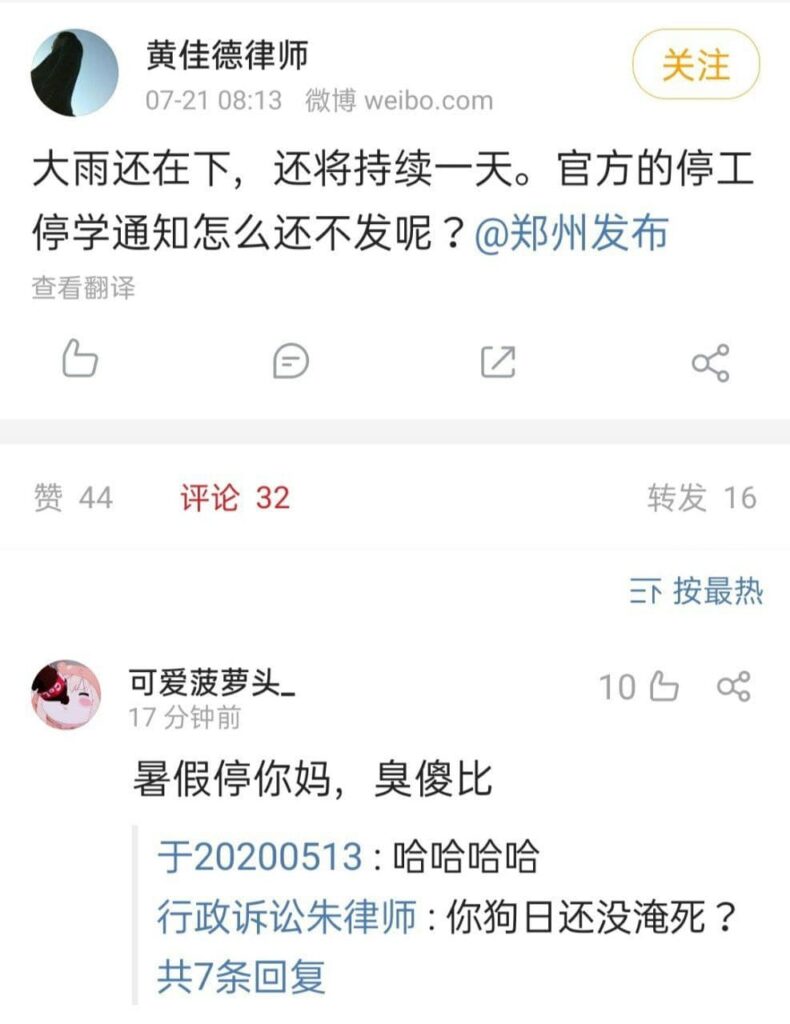
Task: Tap 查看翻译 to translate the post
Action: coord(83,289)
